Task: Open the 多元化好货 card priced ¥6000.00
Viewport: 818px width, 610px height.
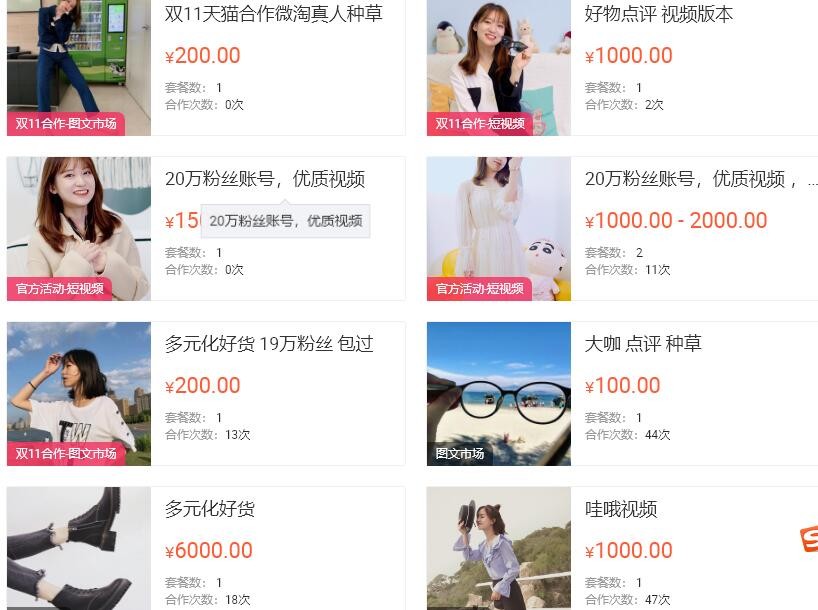Action: [x=210, y=509]
